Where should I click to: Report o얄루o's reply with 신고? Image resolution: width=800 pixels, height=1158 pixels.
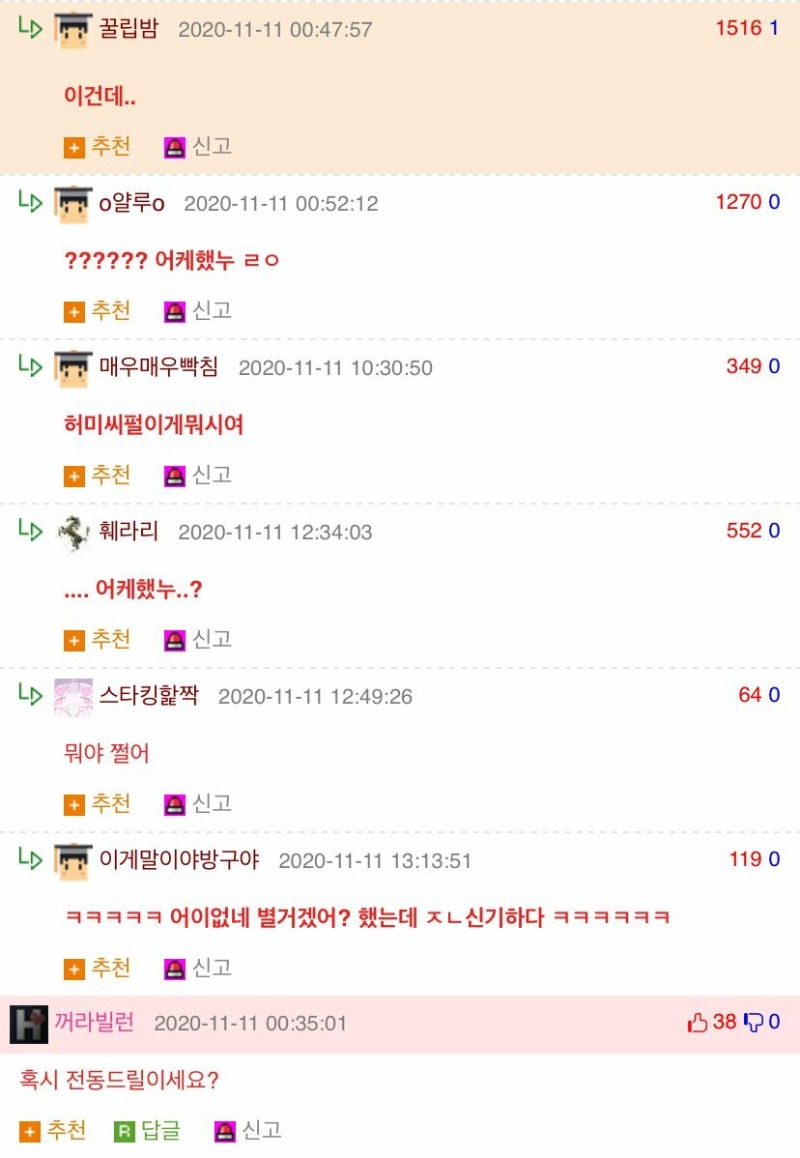[199, 311]
